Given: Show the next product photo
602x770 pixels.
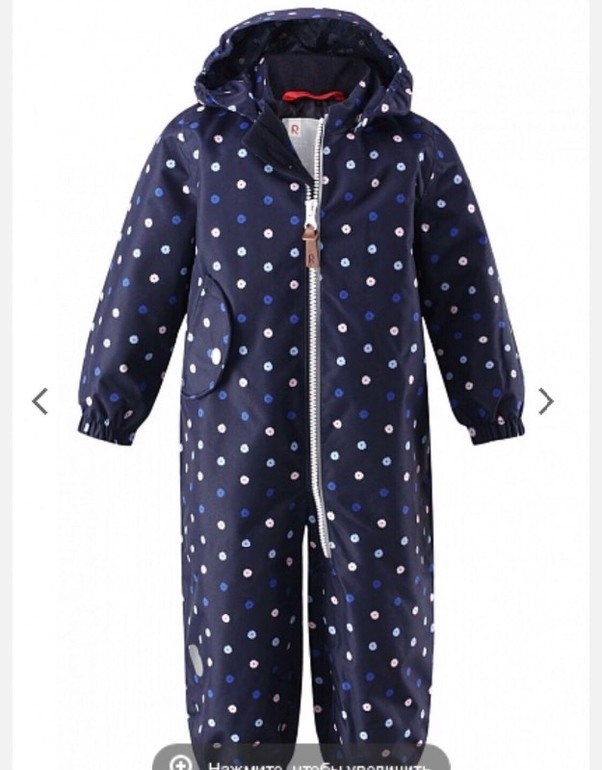Looking at the screenshot, I should [x=545, y=401].
